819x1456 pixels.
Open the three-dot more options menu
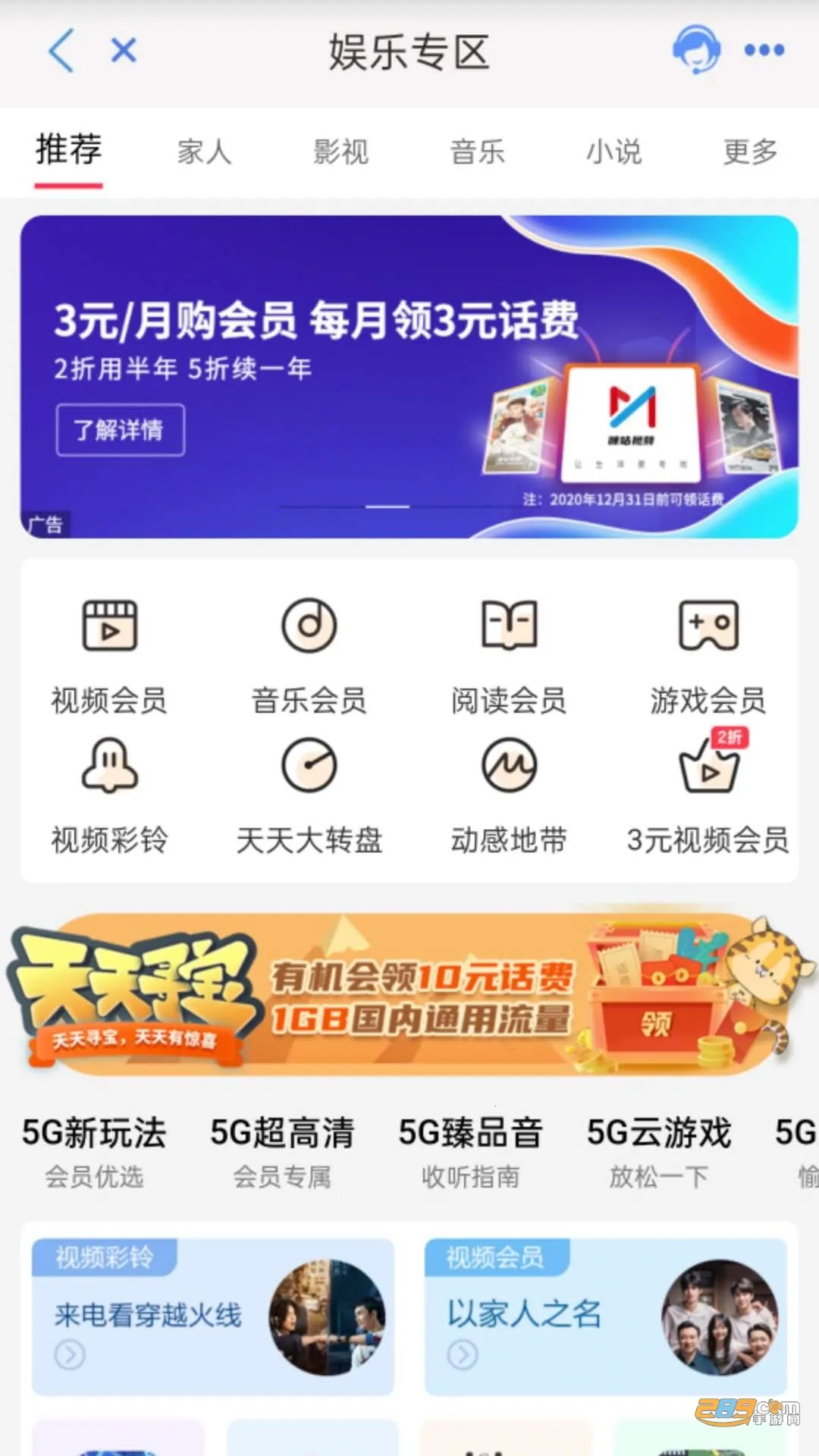[763, 50]
